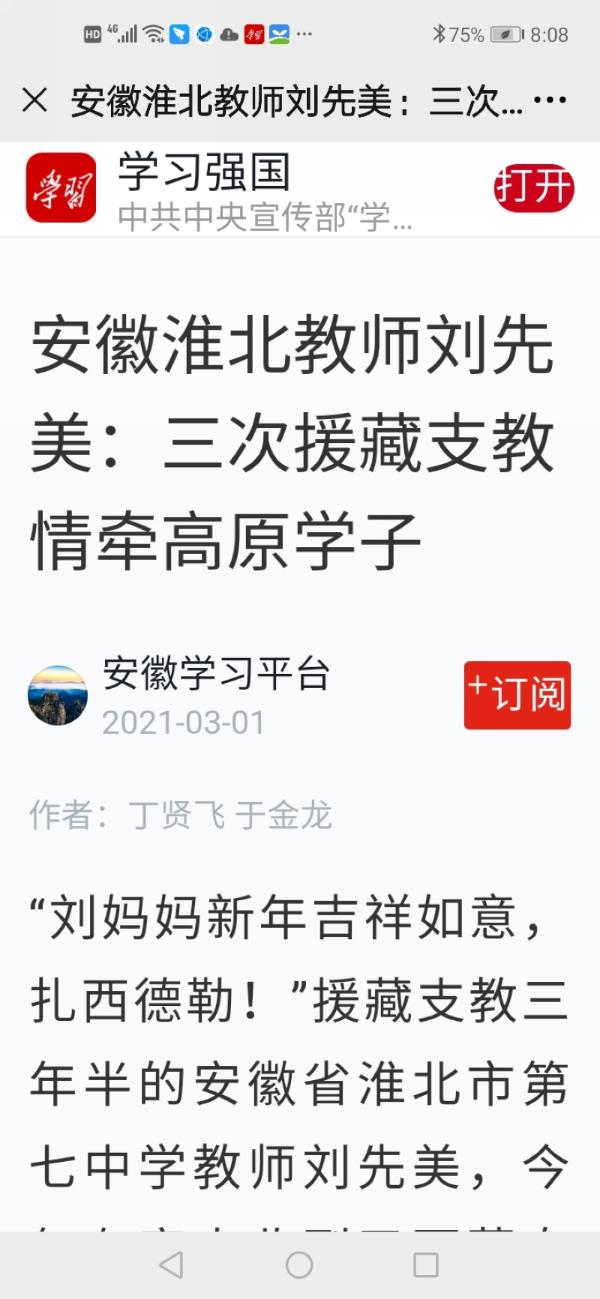600x1299 pixels.
Task: Go back with the system back button
Action: point(171,1264)
